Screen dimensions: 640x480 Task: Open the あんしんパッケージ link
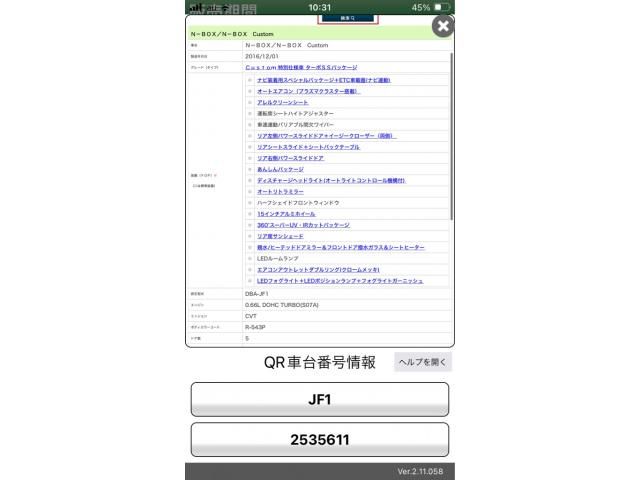(280, 170)
